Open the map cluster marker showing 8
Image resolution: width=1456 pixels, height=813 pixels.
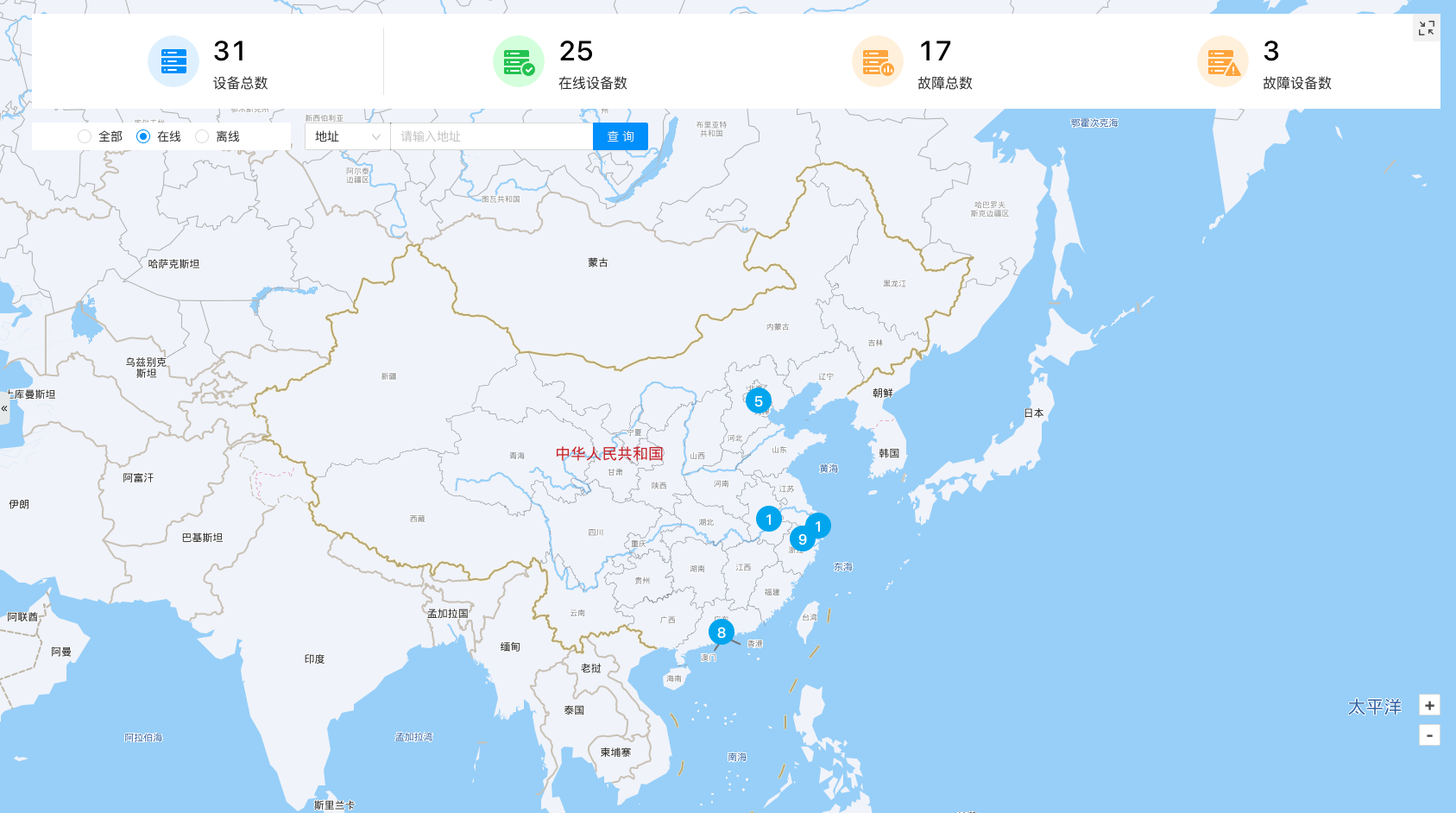click(x=722, y=633)
